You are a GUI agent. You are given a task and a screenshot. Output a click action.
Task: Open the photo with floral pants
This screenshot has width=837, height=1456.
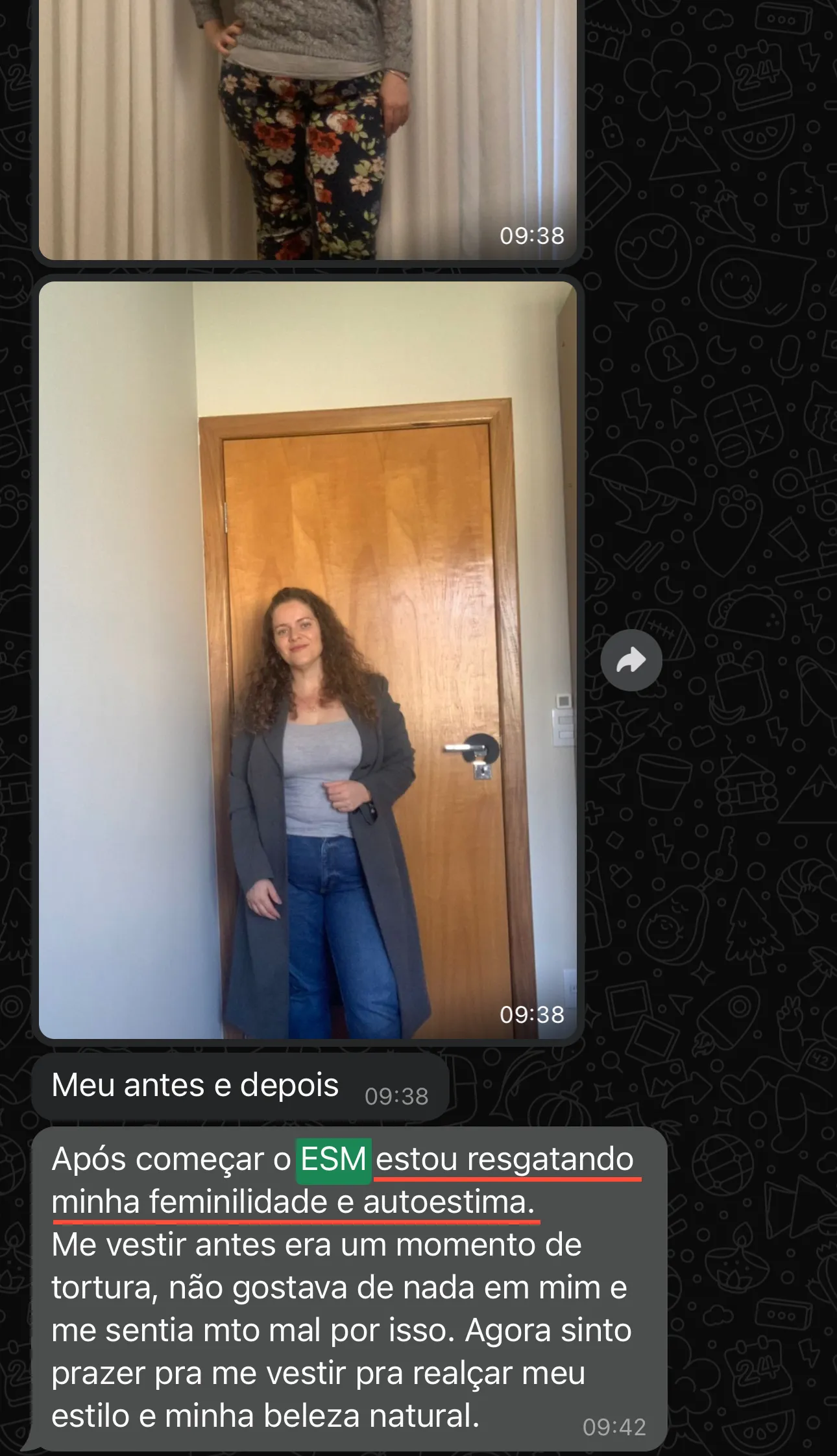click(308, 130)
